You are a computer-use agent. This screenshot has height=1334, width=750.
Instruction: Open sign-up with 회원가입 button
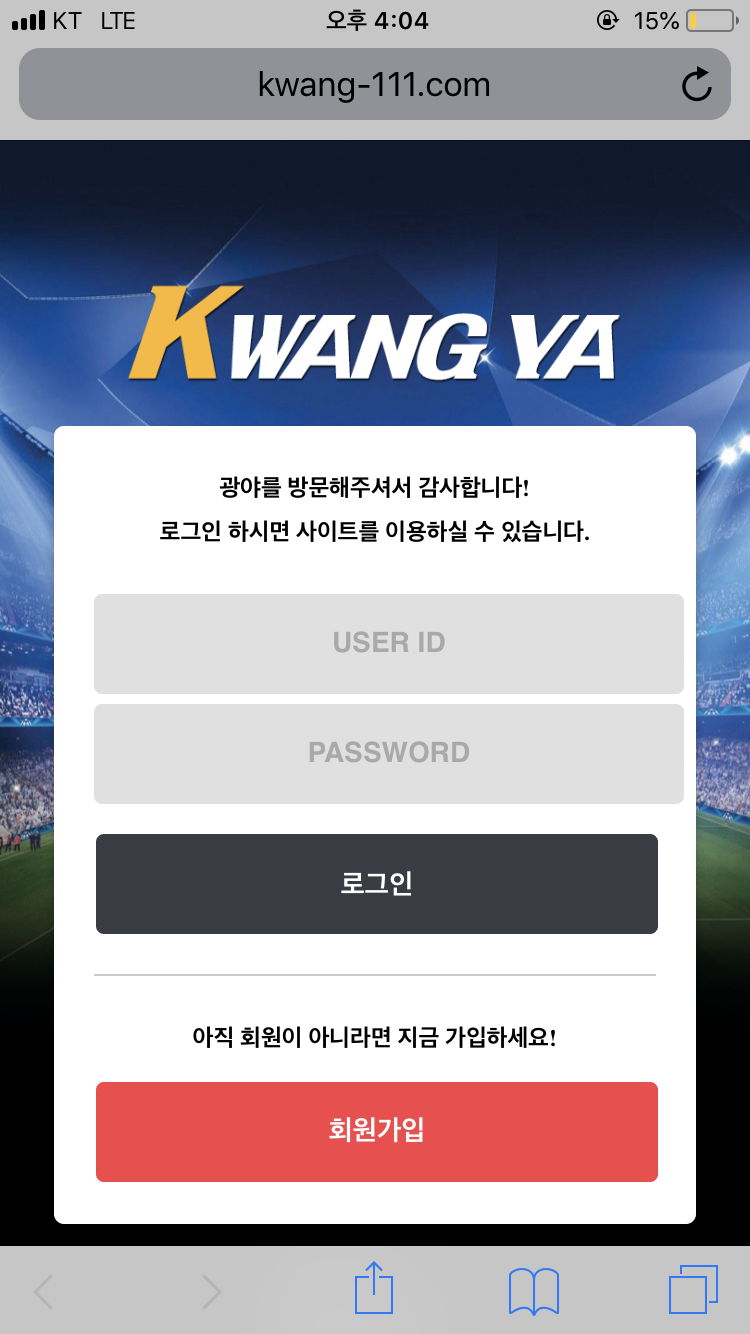pos(377,1131)
